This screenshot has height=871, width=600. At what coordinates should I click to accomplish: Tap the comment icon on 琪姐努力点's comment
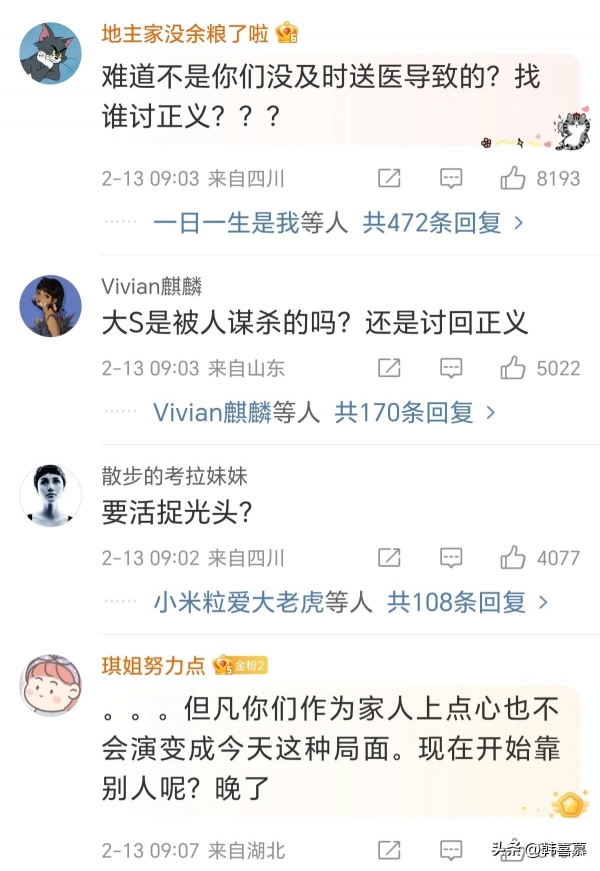pos(451,850)
